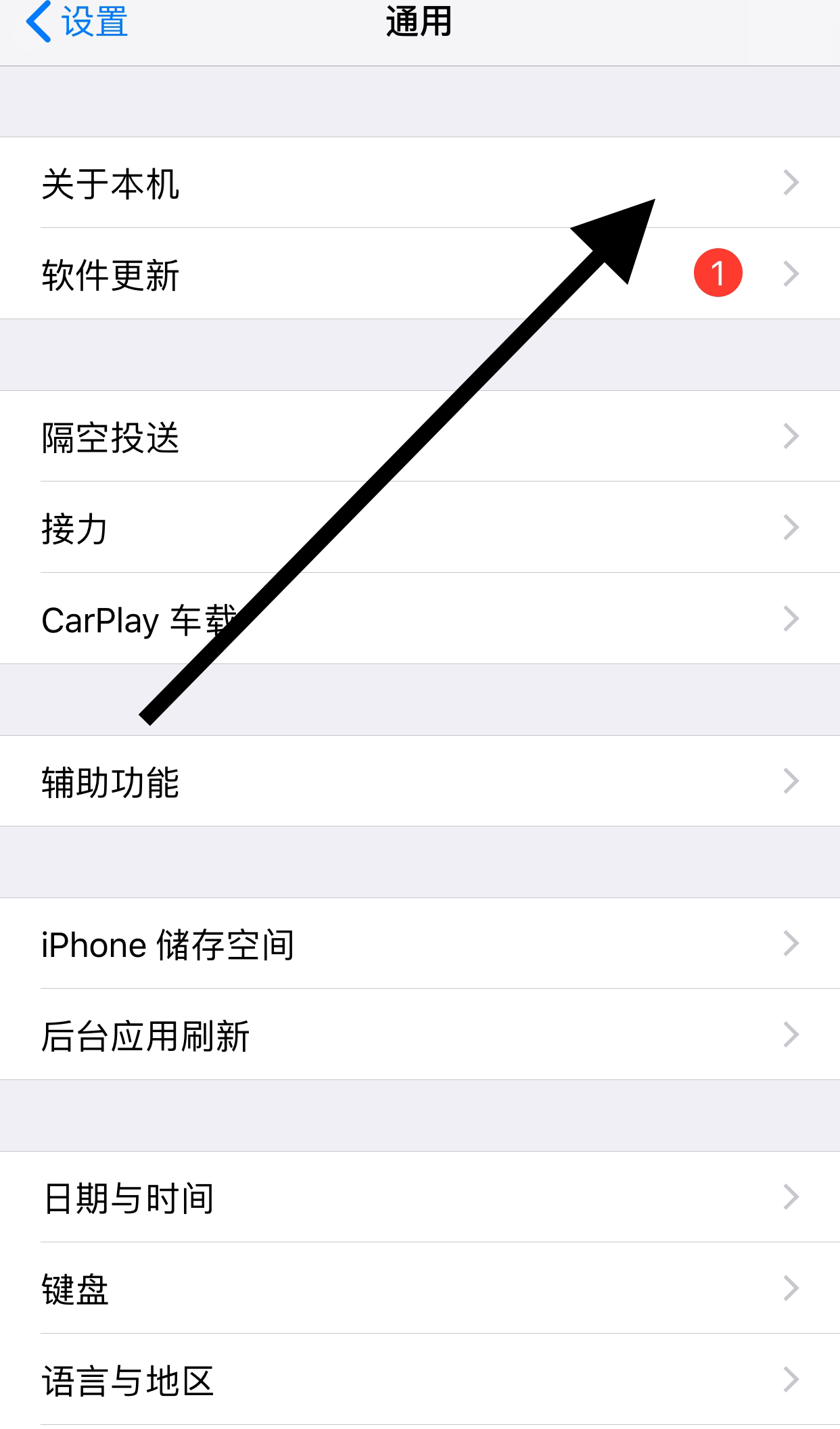Viewport: 840px width, 1429px height.
Task: Open 隔空投送 settings
Action: [419, 436]
